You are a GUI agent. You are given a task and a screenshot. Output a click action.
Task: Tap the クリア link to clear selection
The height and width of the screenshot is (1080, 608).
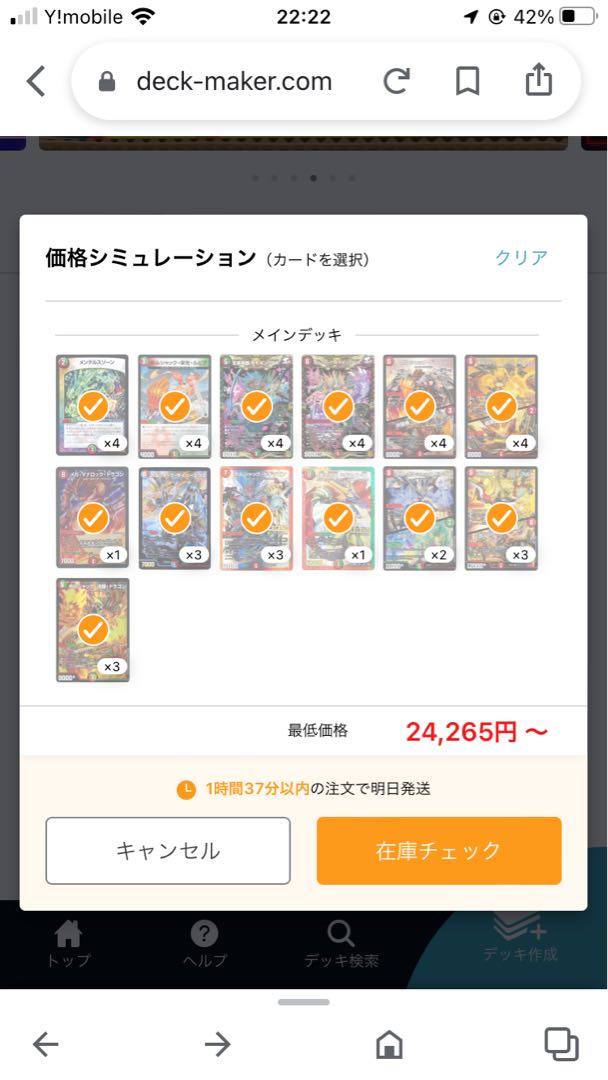[x=521, y=258]
